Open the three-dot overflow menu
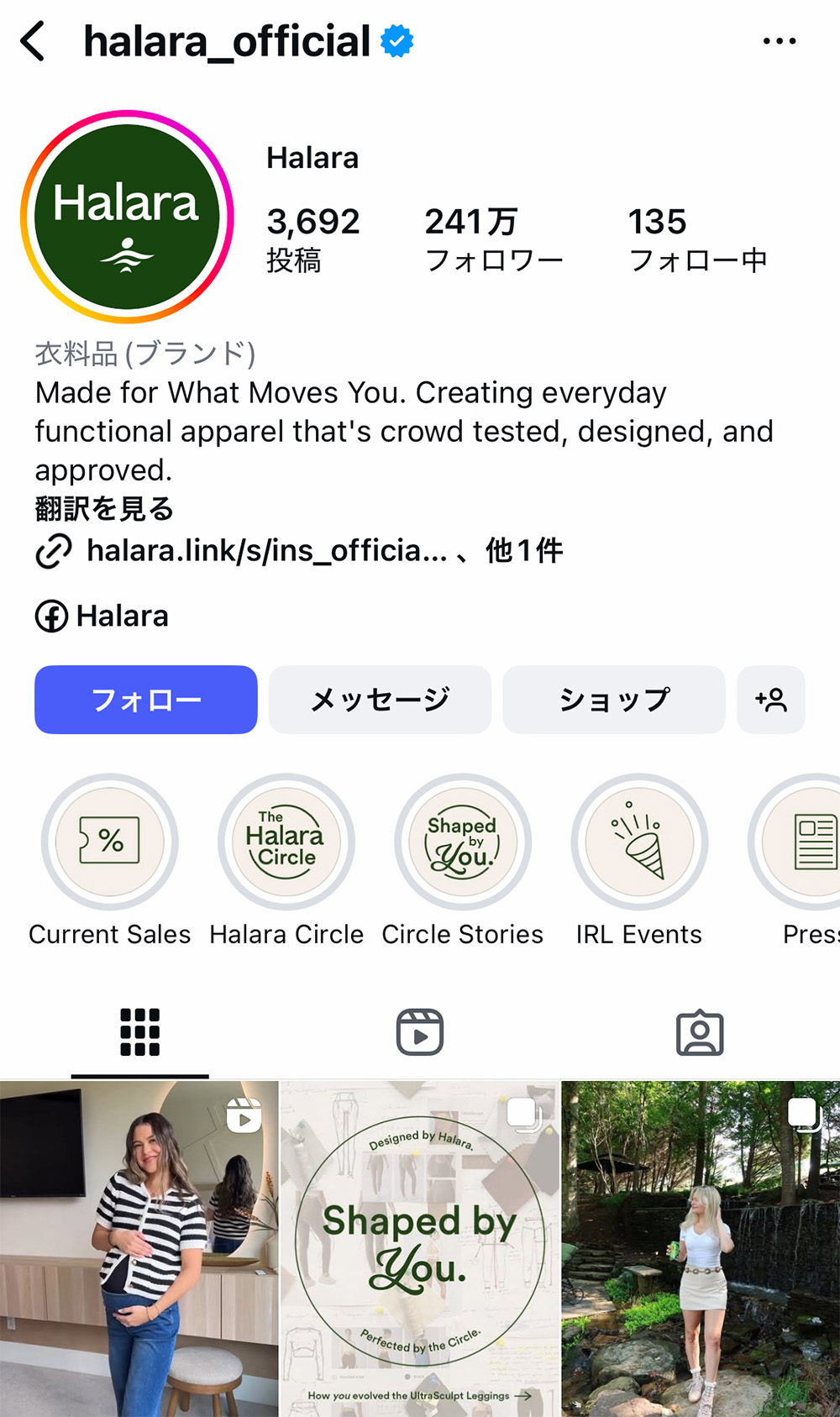The image size is (840, 1417). pos(779,41)
